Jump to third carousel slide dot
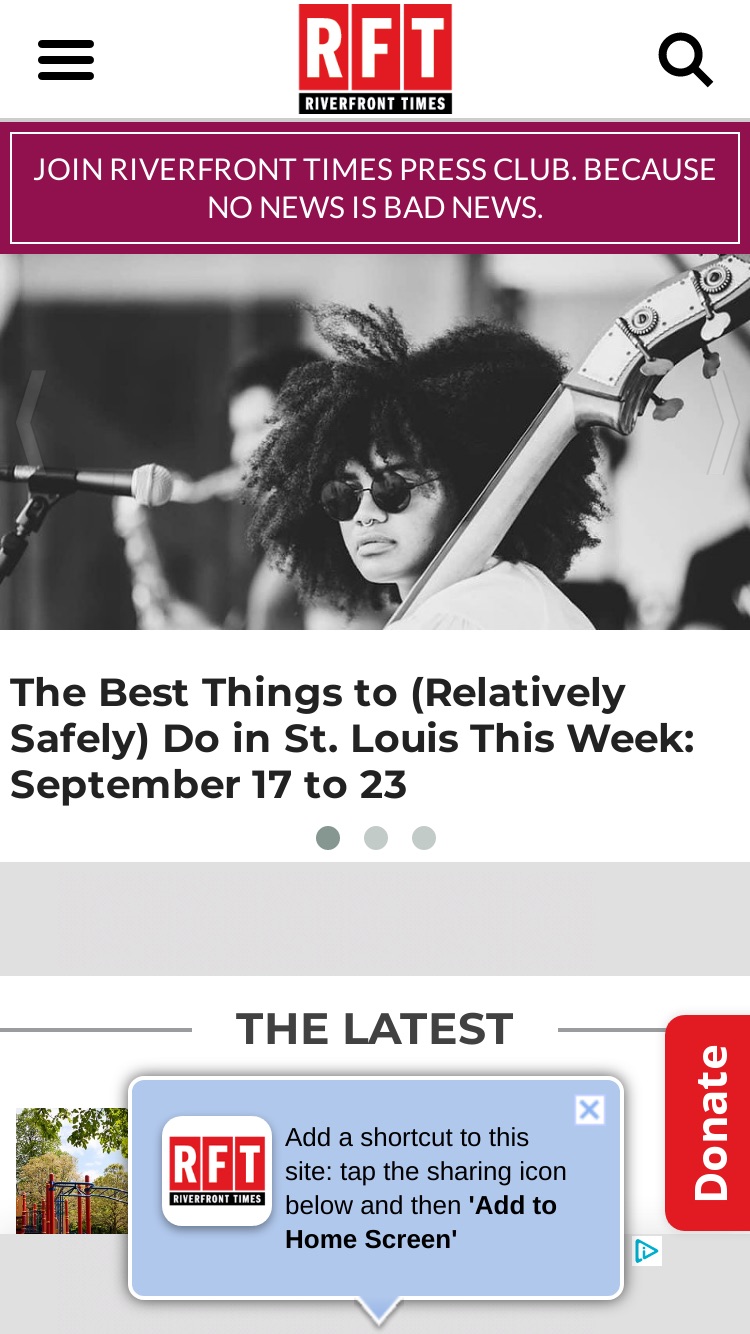 pos(424,838)
